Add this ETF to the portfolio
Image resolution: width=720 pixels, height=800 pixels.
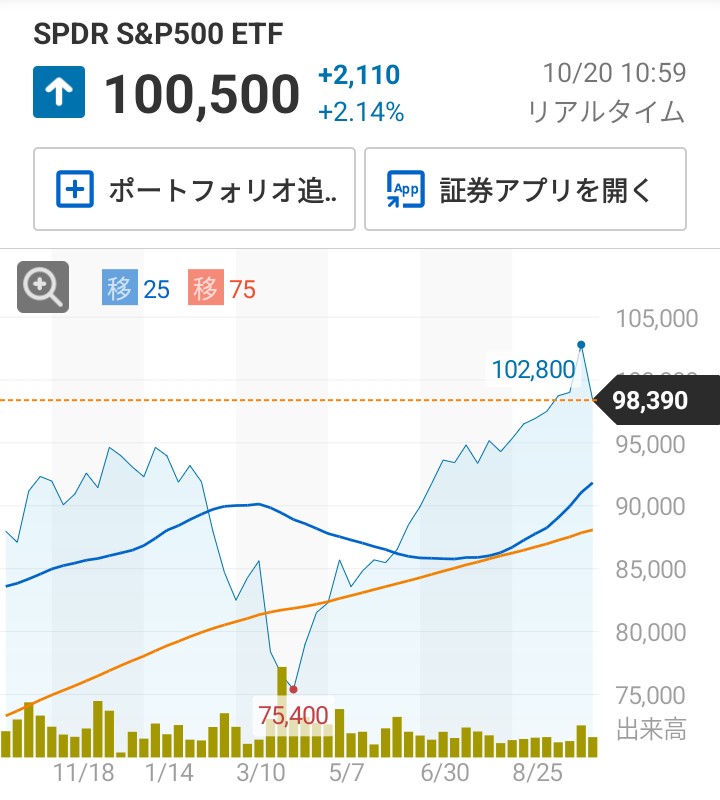(x=195, y=189)
